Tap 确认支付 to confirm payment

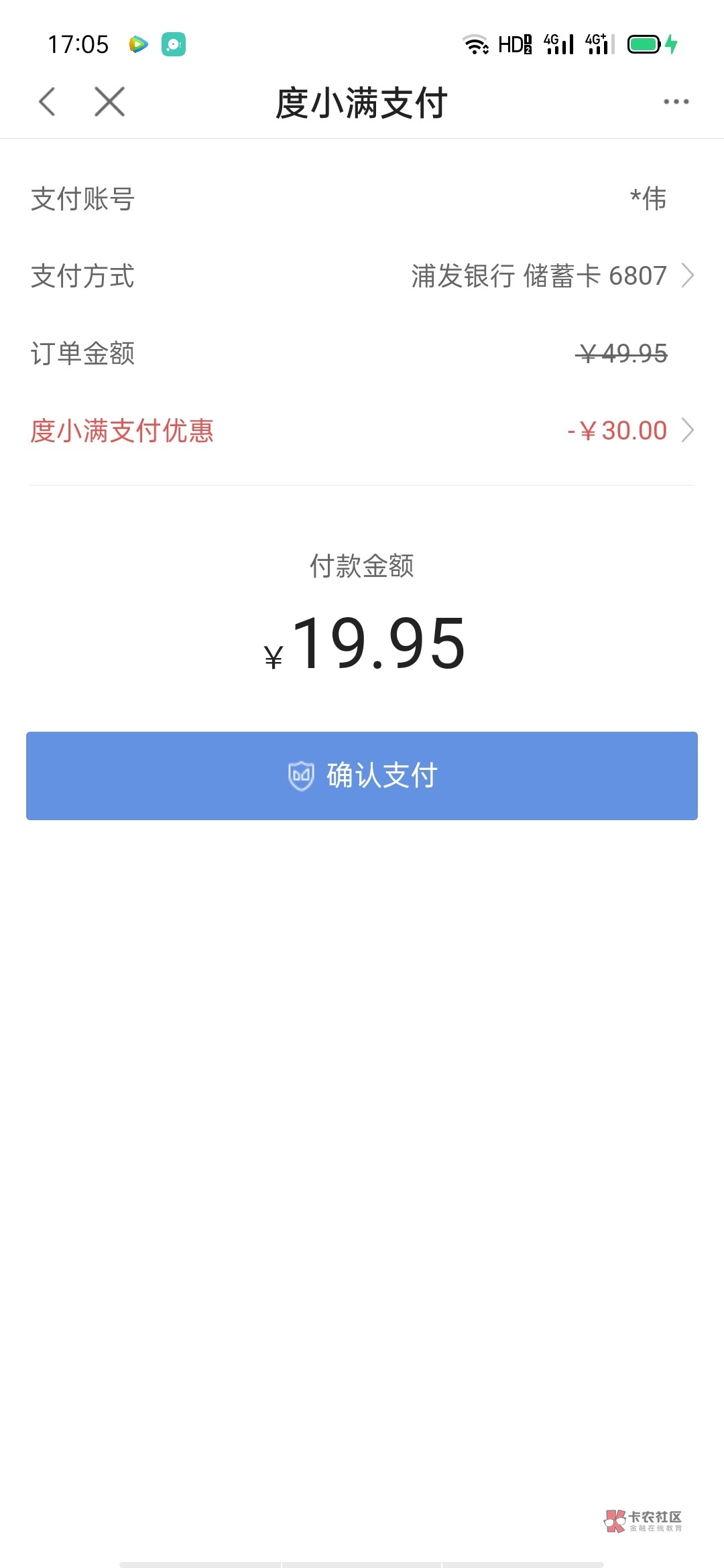pyautogui.click(x=362, y=776)
